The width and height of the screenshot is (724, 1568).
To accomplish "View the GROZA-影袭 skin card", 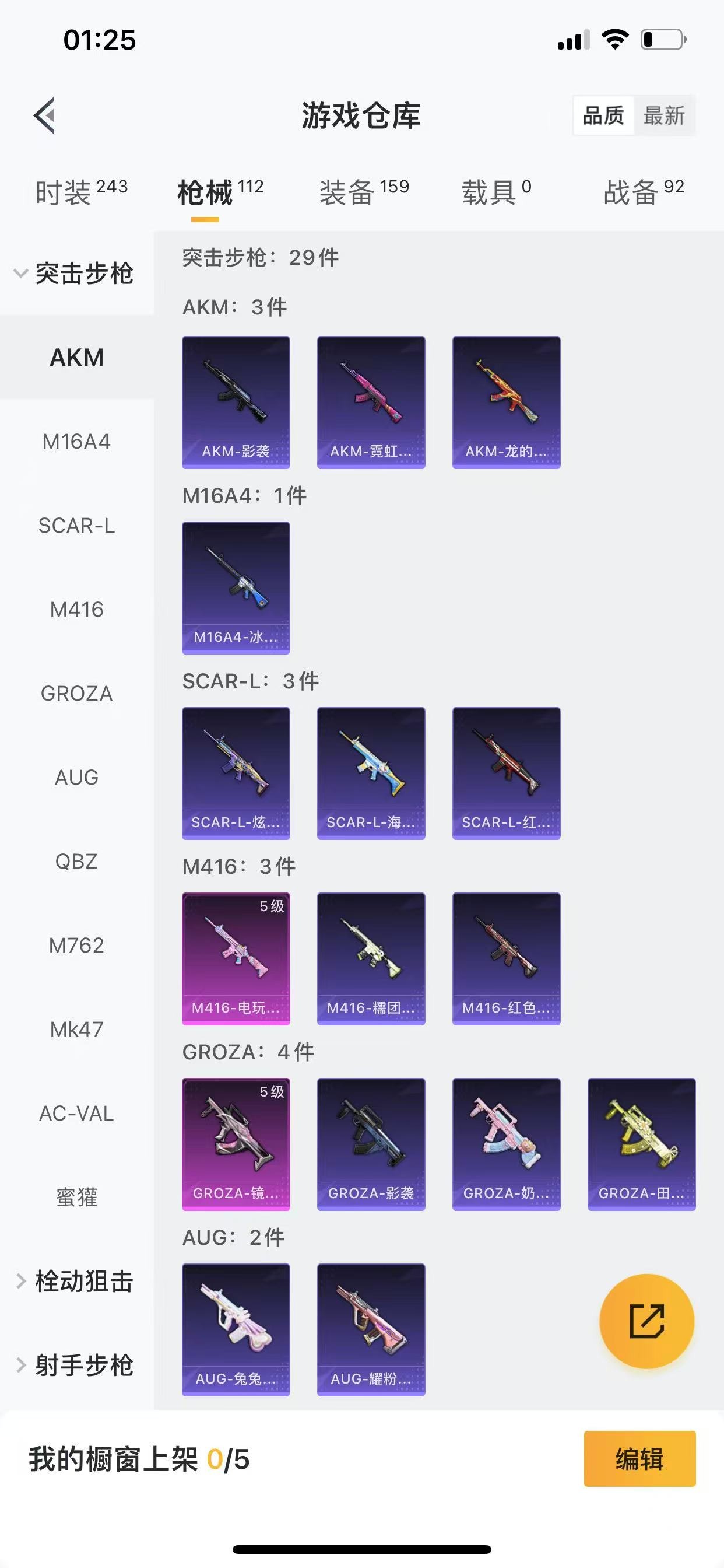I will (371, 1144).
